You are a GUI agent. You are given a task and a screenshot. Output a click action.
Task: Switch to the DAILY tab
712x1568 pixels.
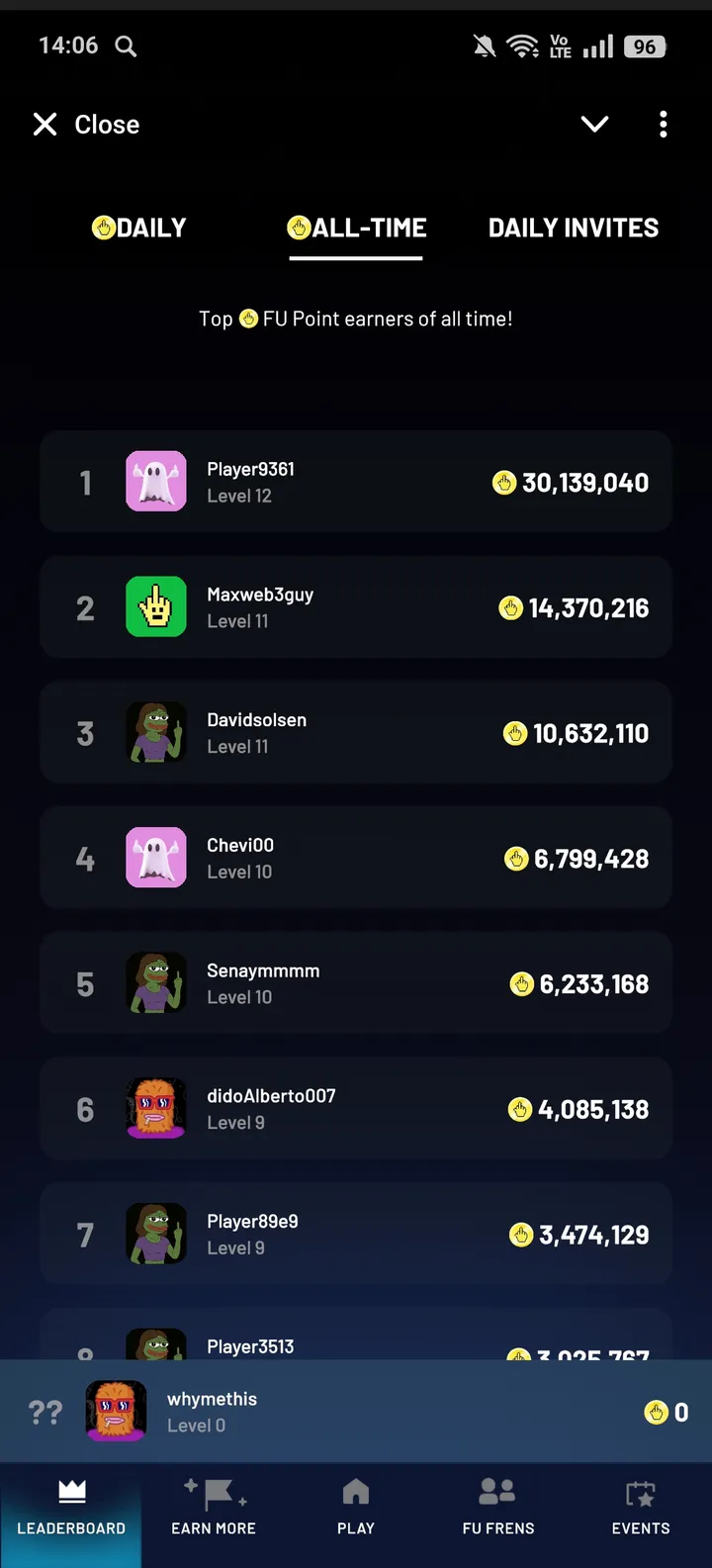pos(138,228)
